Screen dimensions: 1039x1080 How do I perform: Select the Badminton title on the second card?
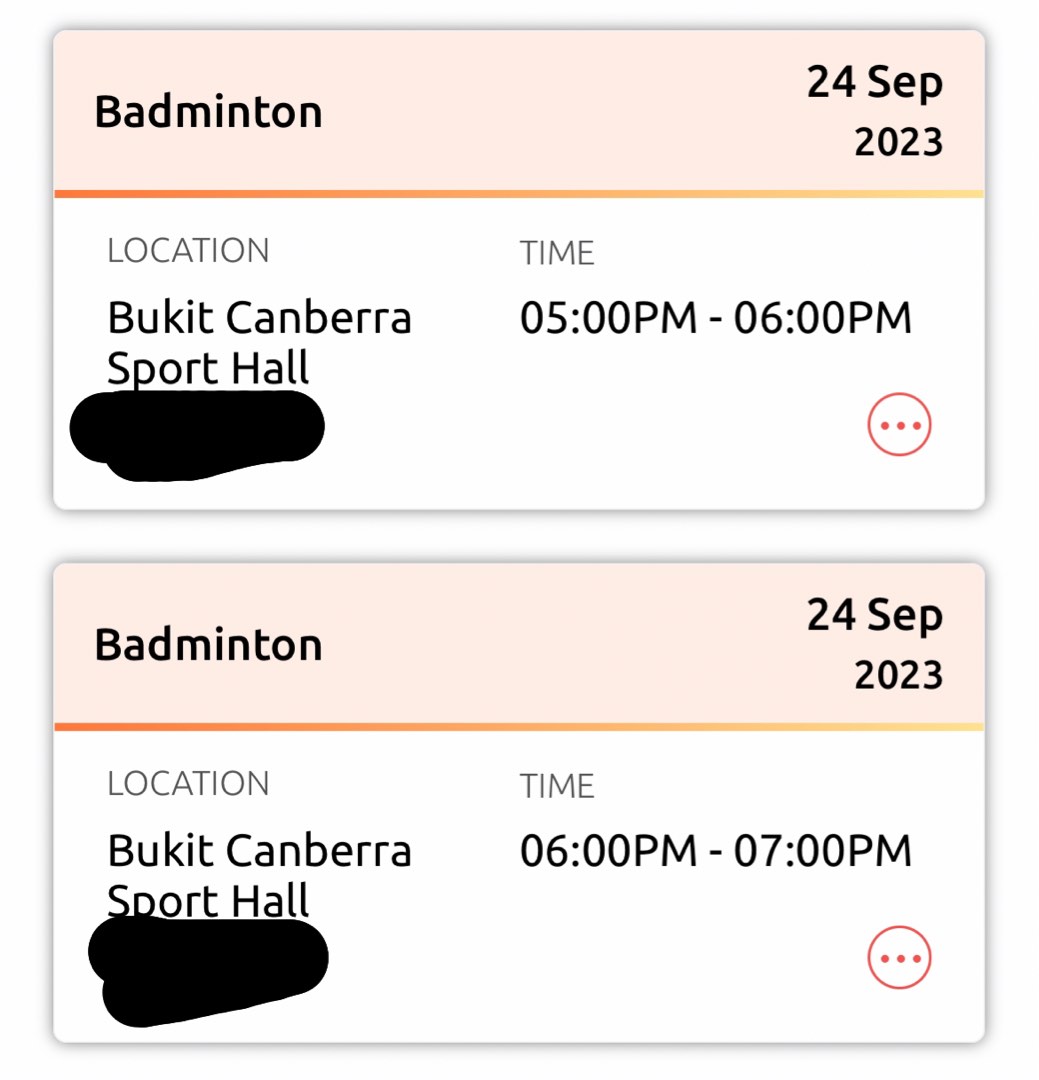207,645
